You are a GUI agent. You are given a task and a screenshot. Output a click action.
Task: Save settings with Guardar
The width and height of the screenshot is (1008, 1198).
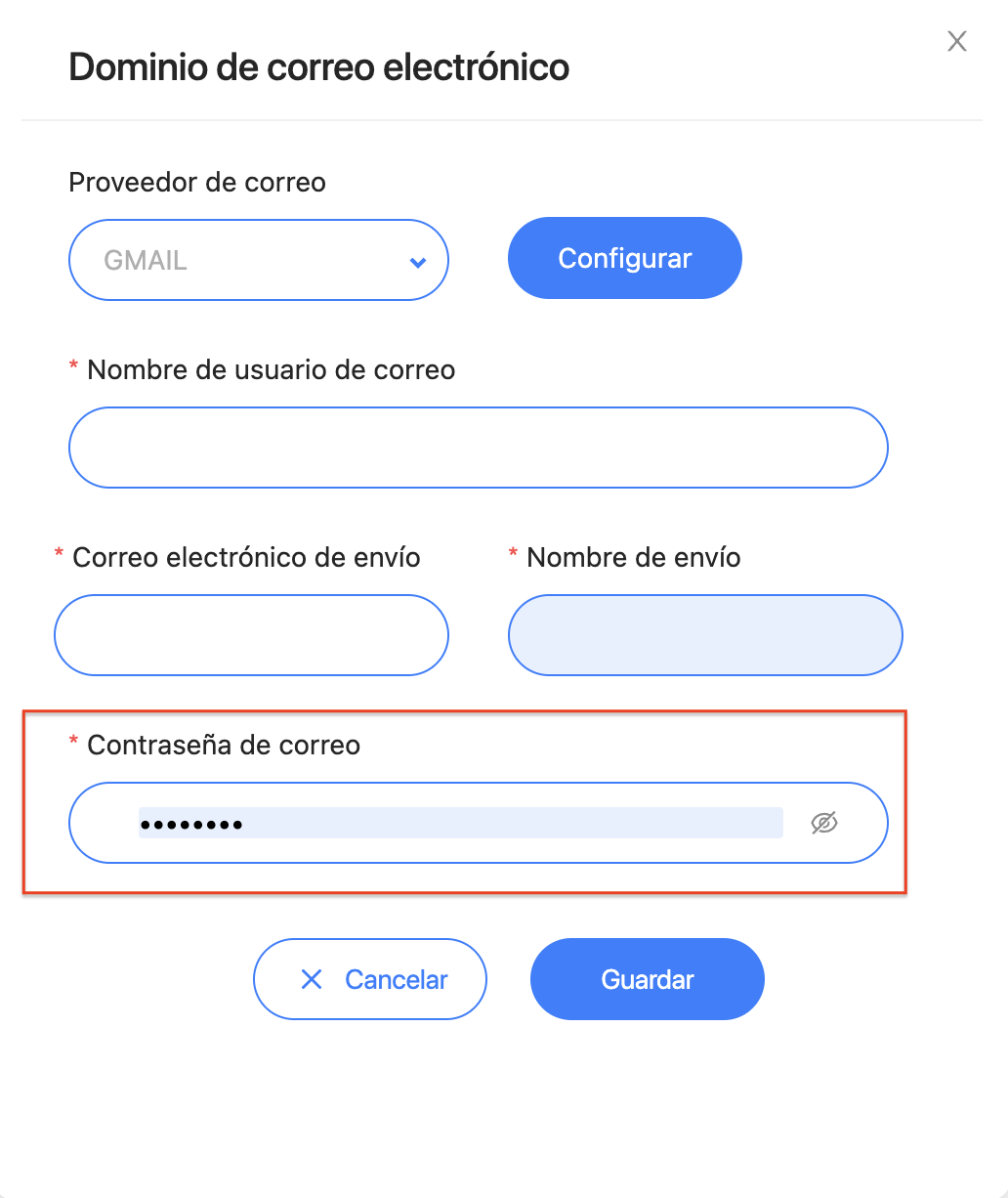point(647,979)
